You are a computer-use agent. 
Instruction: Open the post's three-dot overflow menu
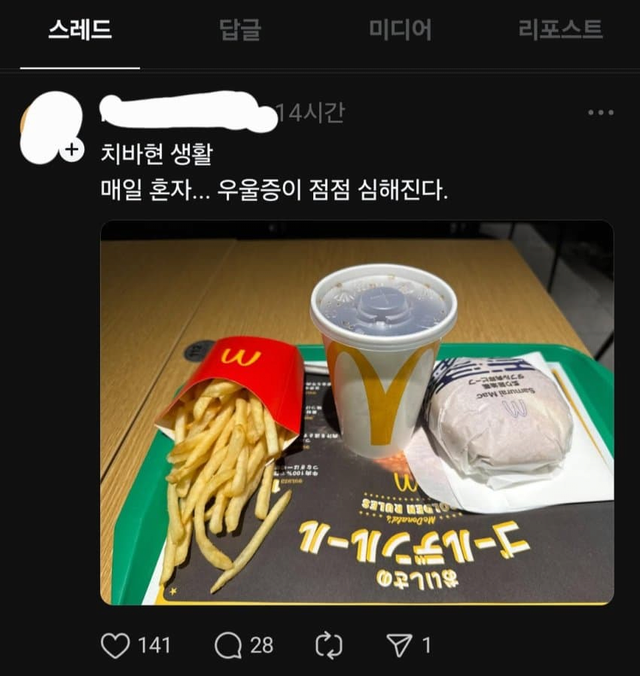click(600, 113)
